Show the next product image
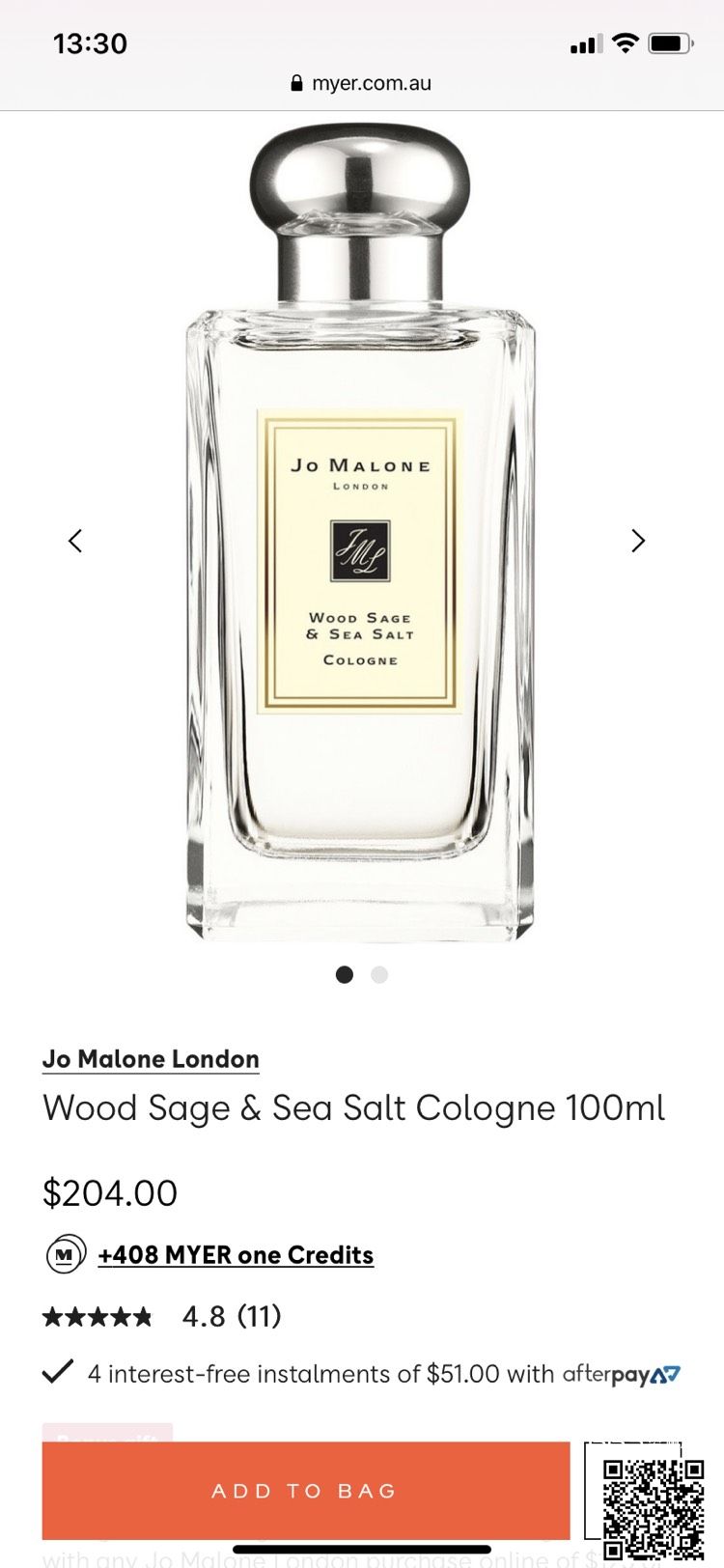 [637, 541]
